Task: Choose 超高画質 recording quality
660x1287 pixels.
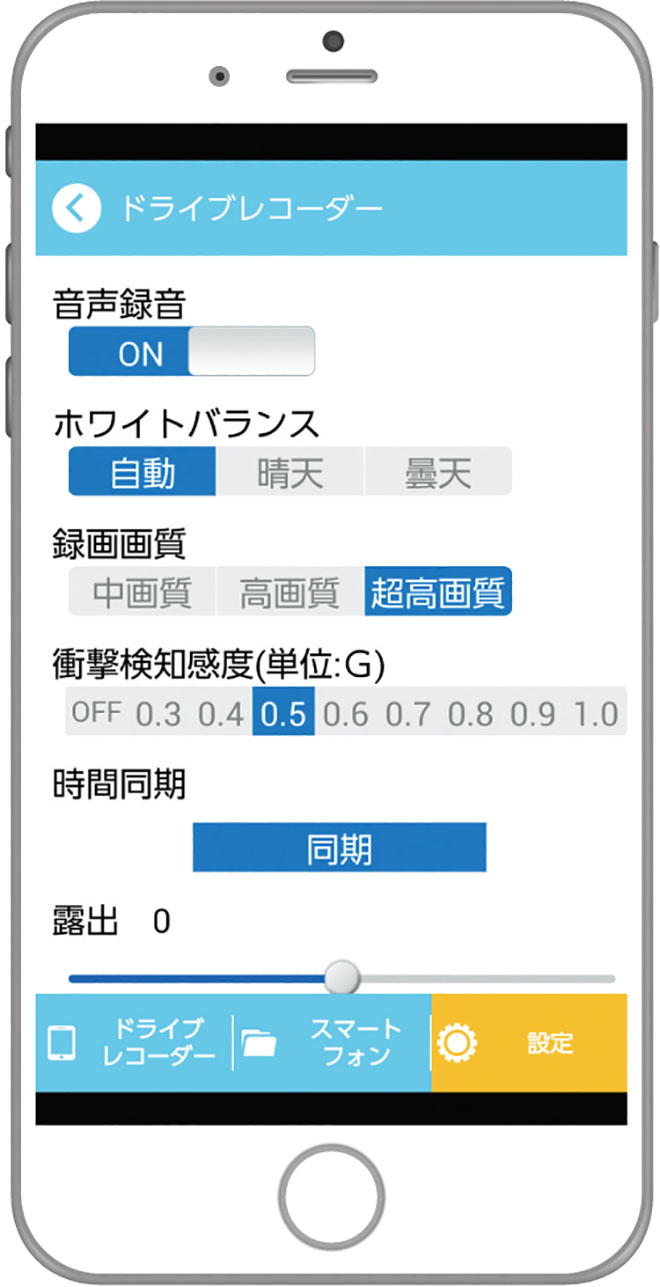Action: (x=438, y=592)
